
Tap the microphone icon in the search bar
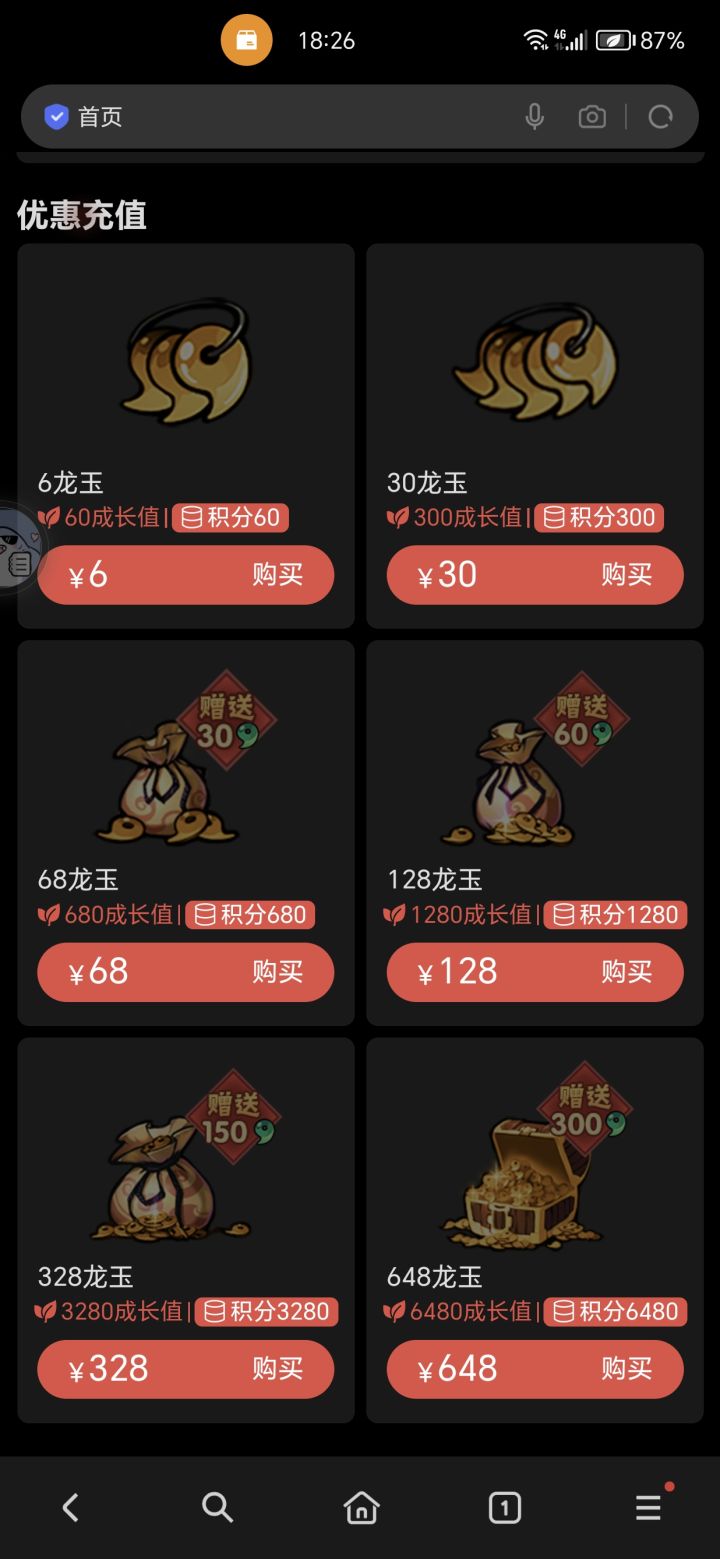coord(536,116)
